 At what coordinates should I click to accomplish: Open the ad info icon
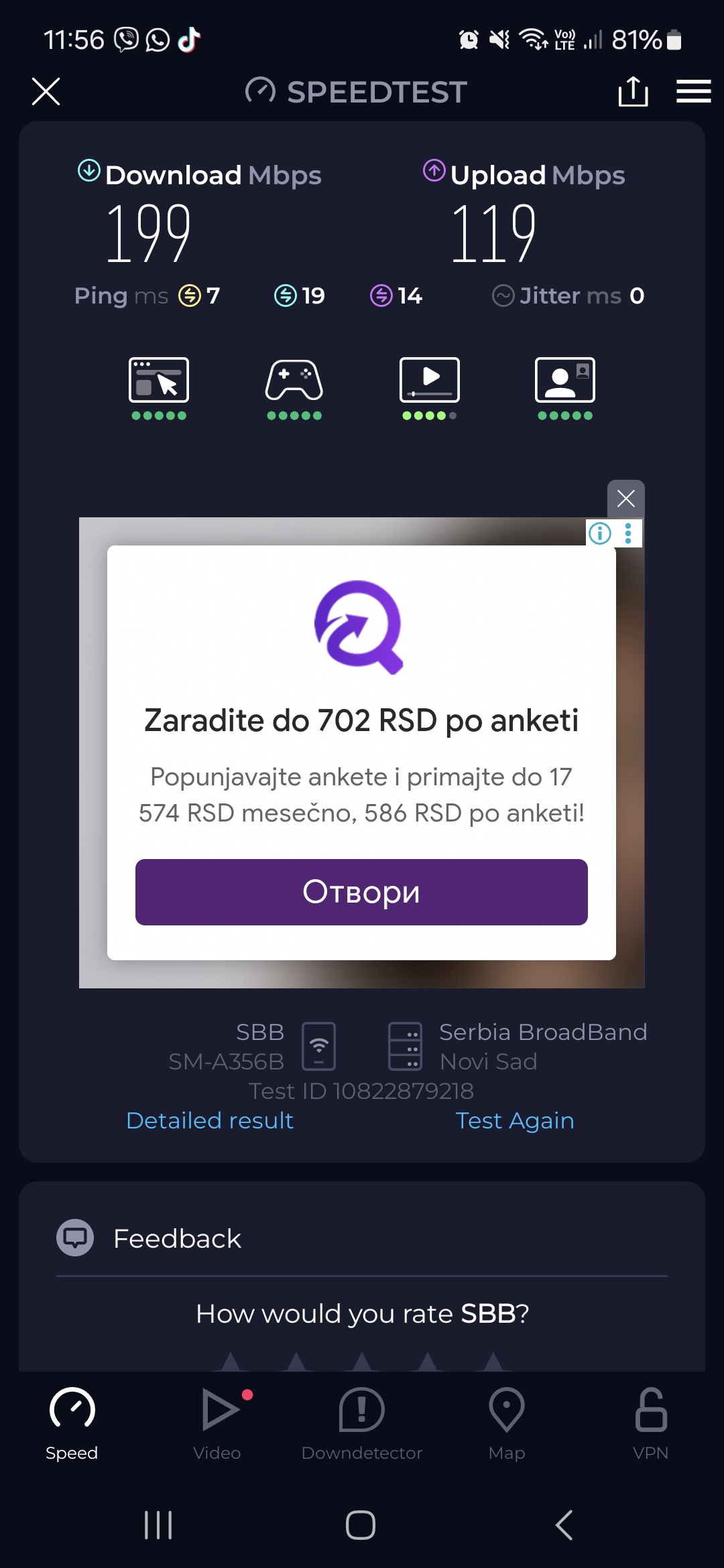point(600,533)
